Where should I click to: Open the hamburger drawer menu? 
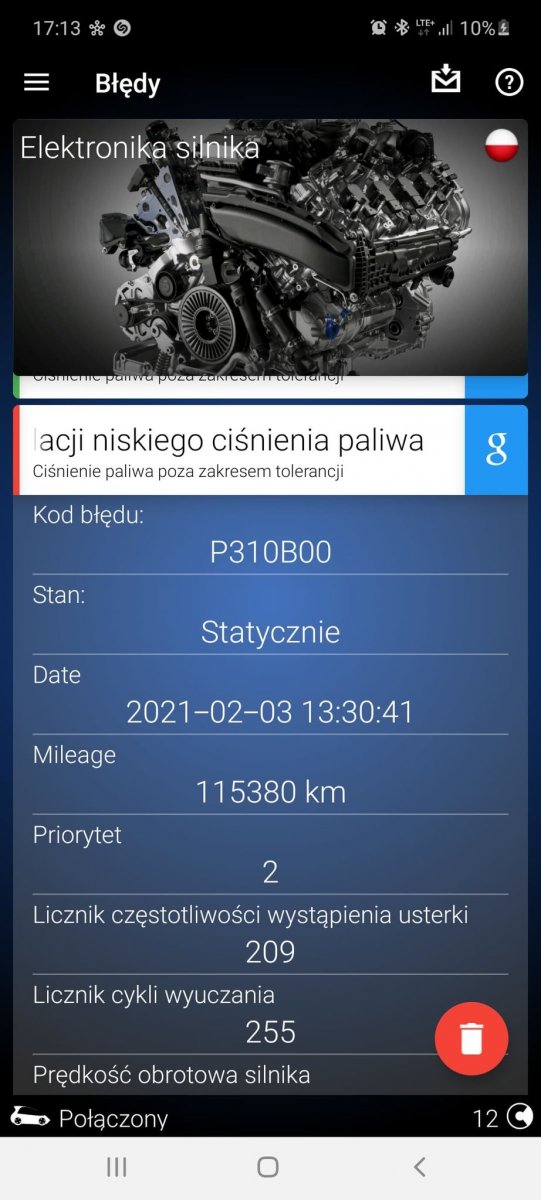36,82
